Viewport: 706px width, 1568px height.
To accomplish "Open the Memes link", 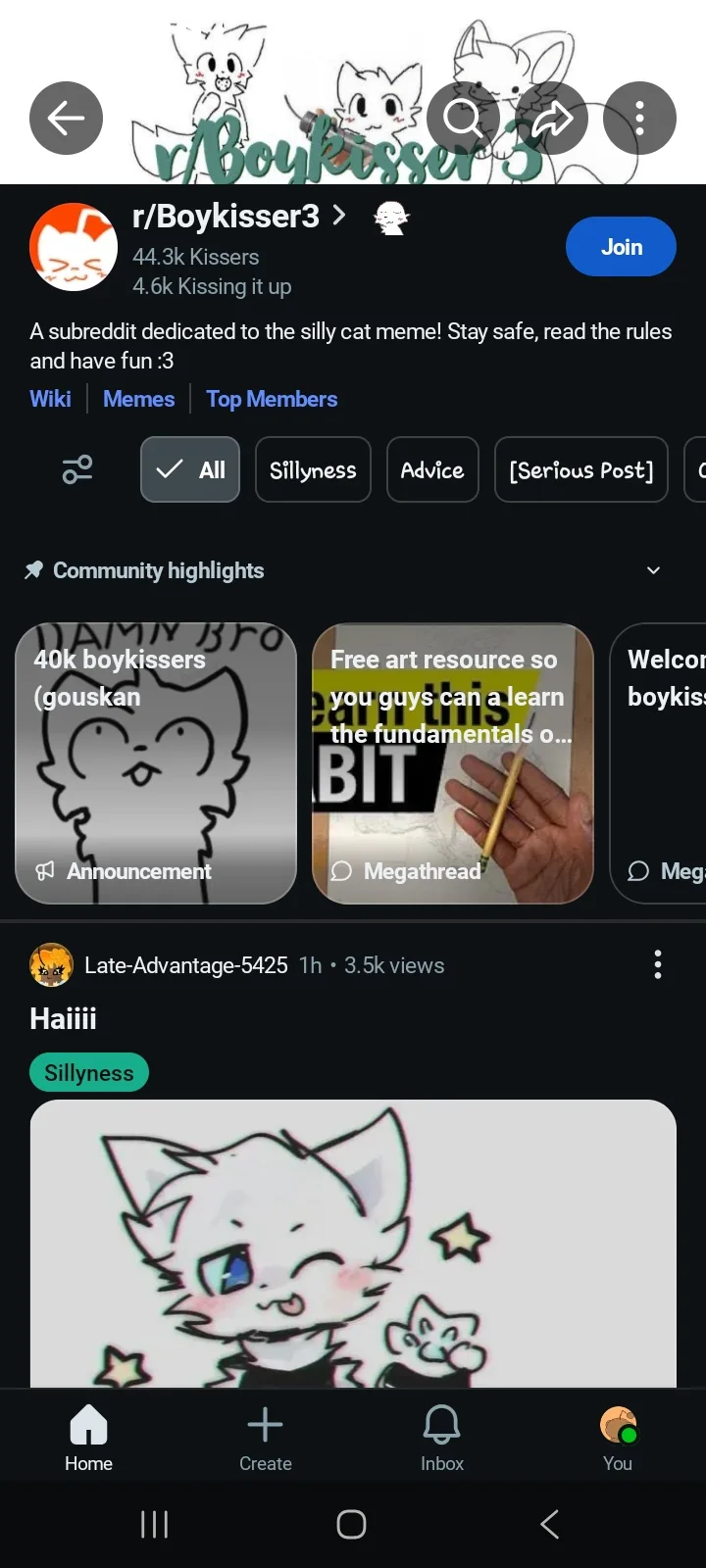I will (138, 399).
